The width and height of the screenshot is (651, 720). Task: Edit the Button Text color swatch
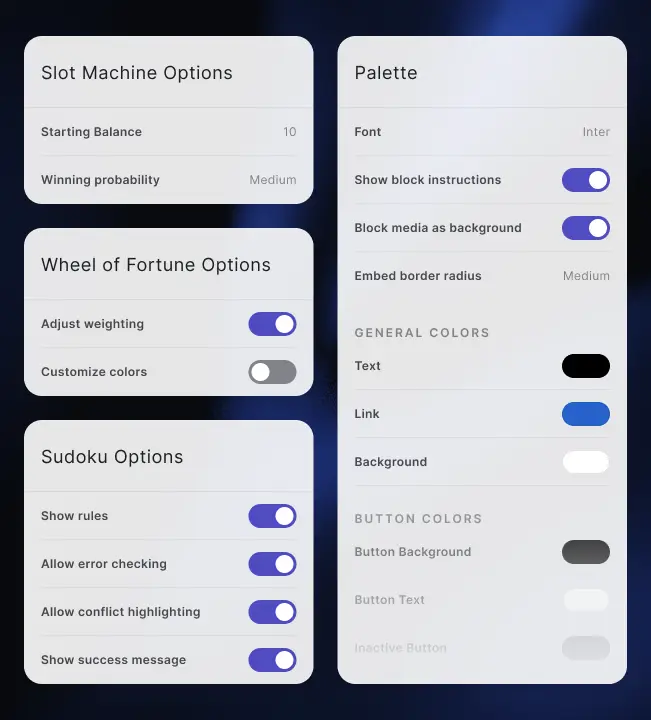click(585, 600)
